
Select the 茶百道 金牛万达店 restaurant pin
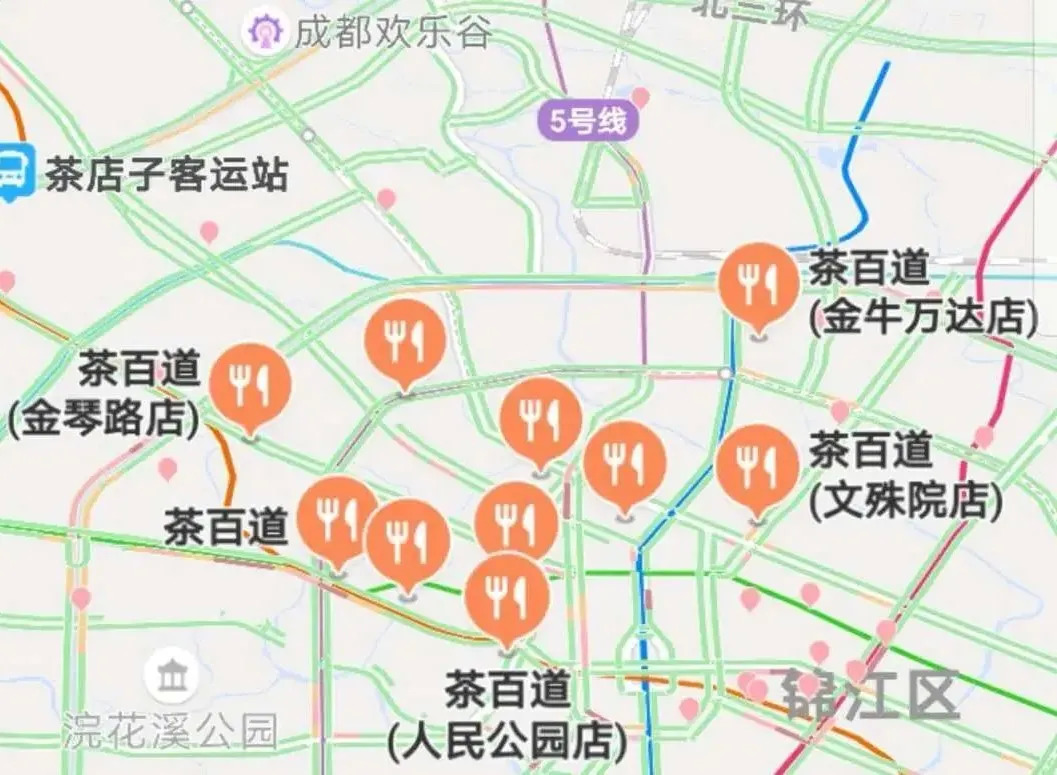tap(759, 283)
